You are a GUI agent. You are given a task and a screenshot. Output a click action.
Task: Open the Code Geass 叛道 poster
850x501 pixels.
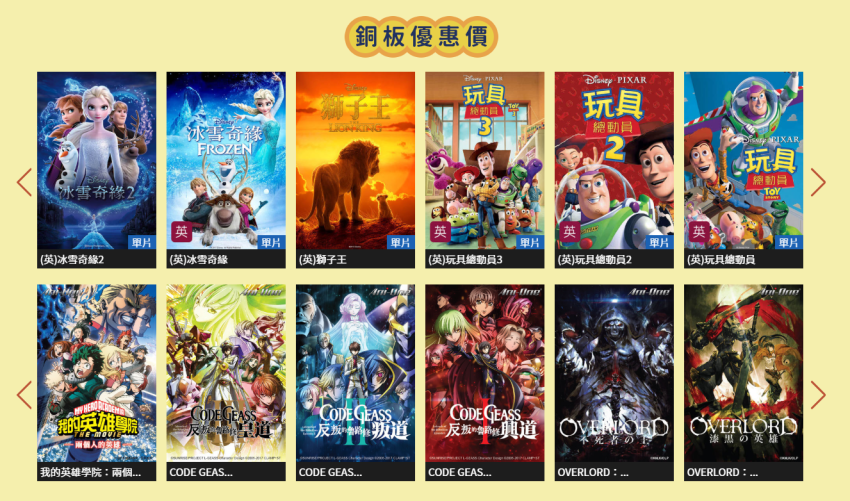click(x=355, y=373)
